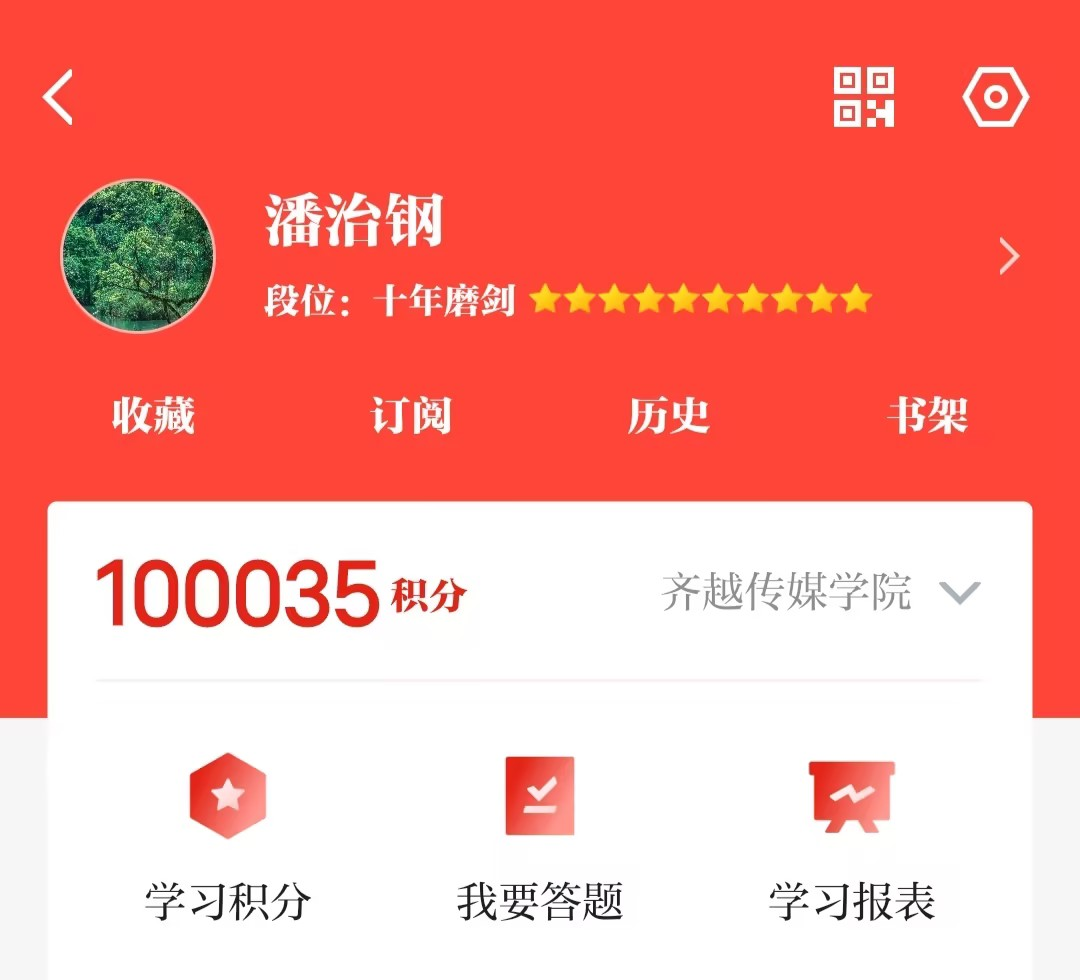Go back using the top-left arrow

pos(59,98)
